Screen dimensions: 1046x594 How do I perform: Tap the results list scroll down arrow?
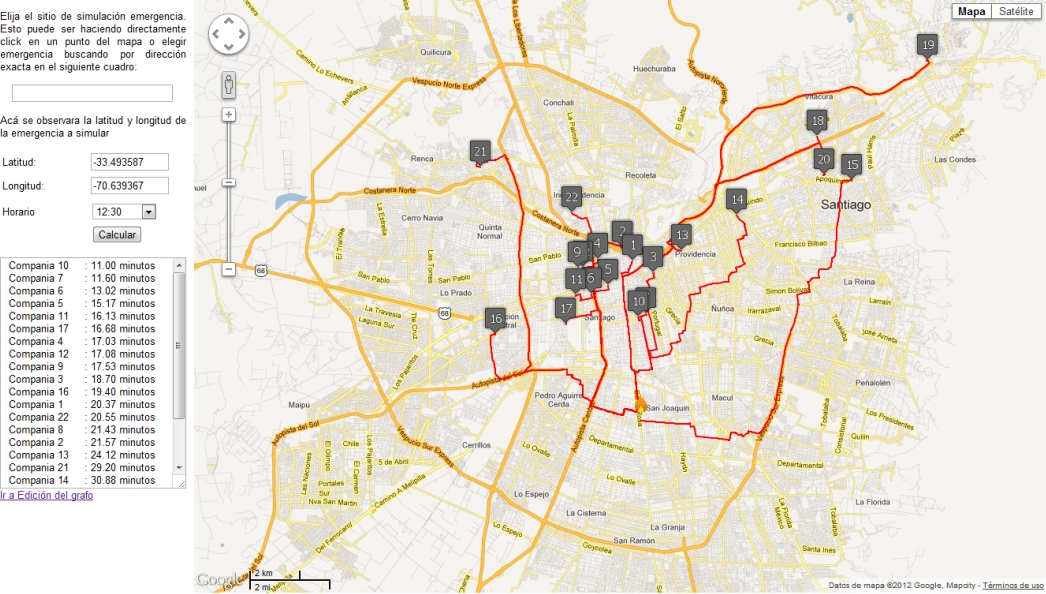[180, 467]
